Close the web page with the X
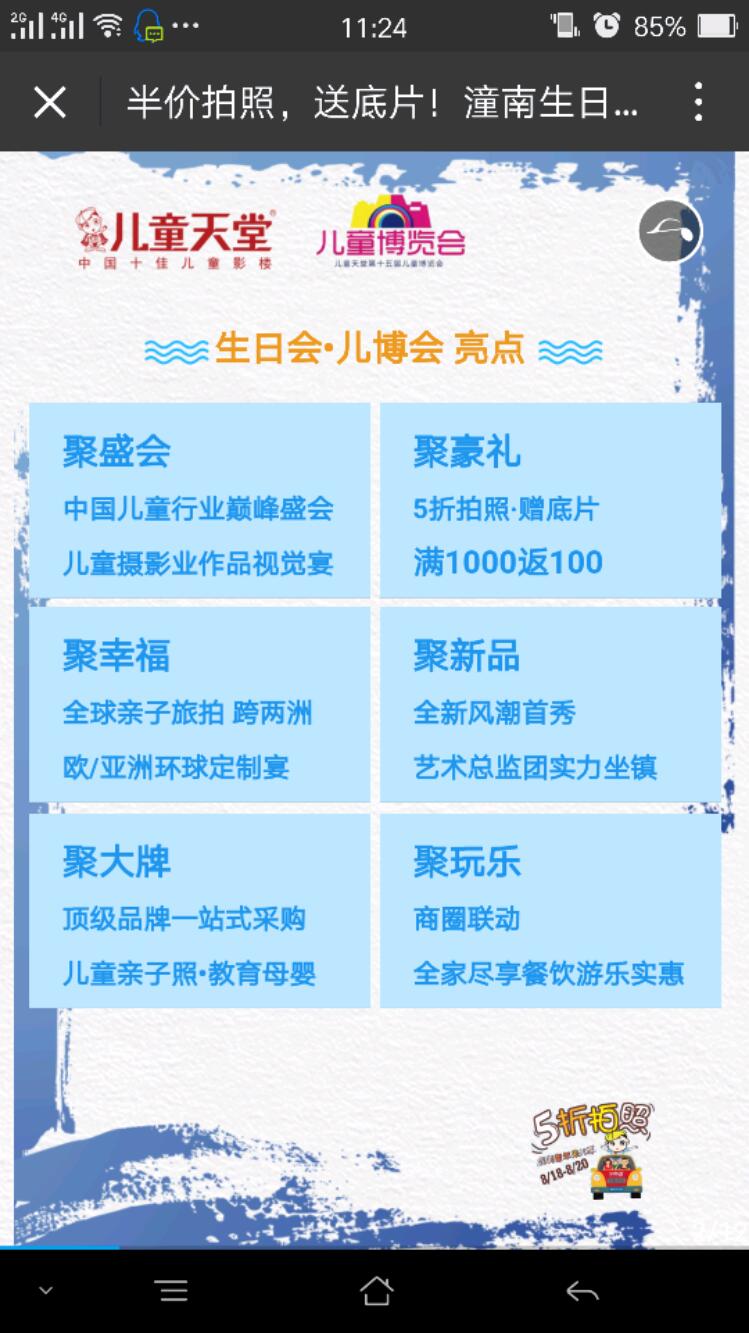749x1333 pixels. (50, 102)
